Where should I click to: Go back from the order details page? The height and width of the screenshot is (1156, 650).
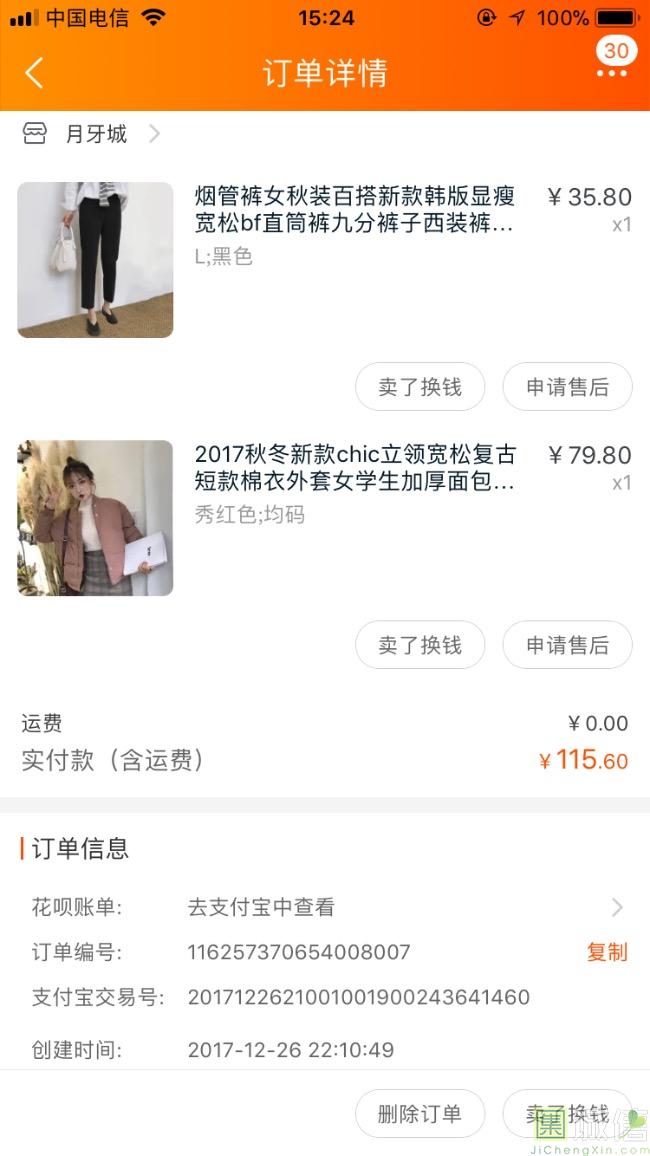click(34, 73)
